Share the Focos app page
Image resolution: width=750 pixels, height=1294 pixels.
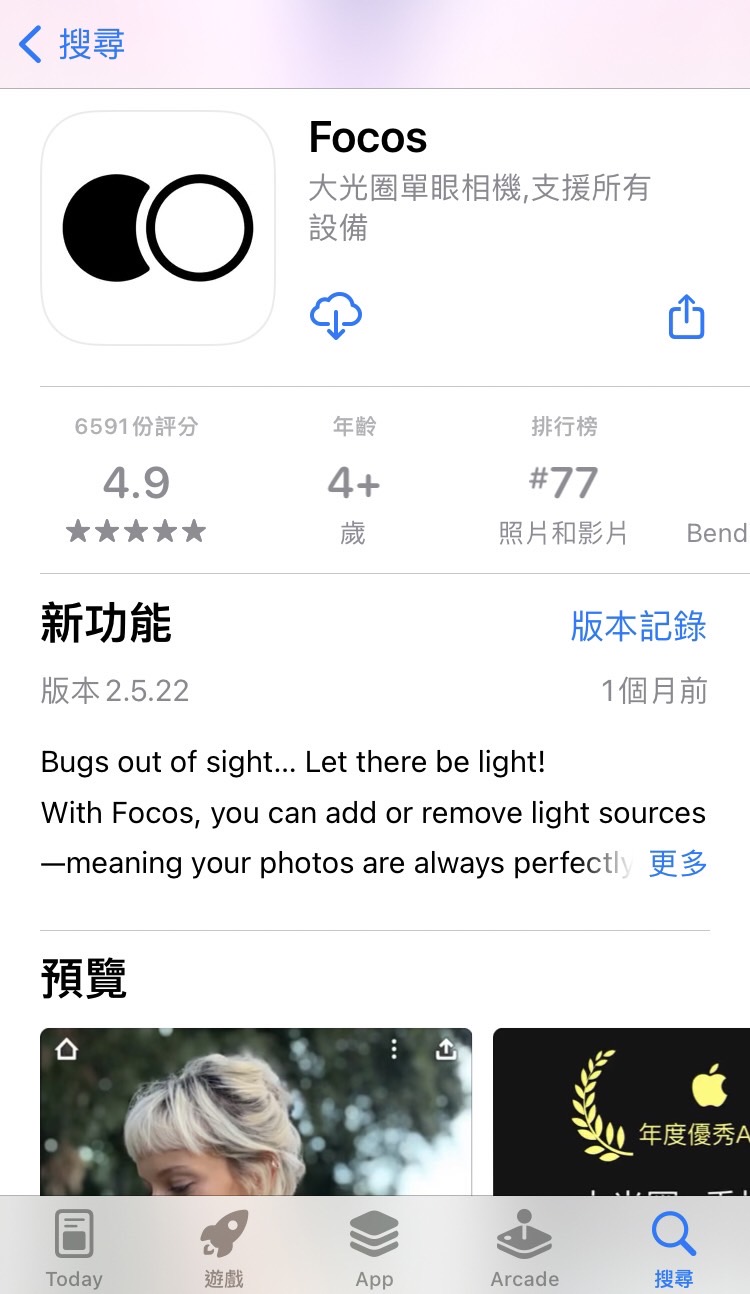pos(686,316)
